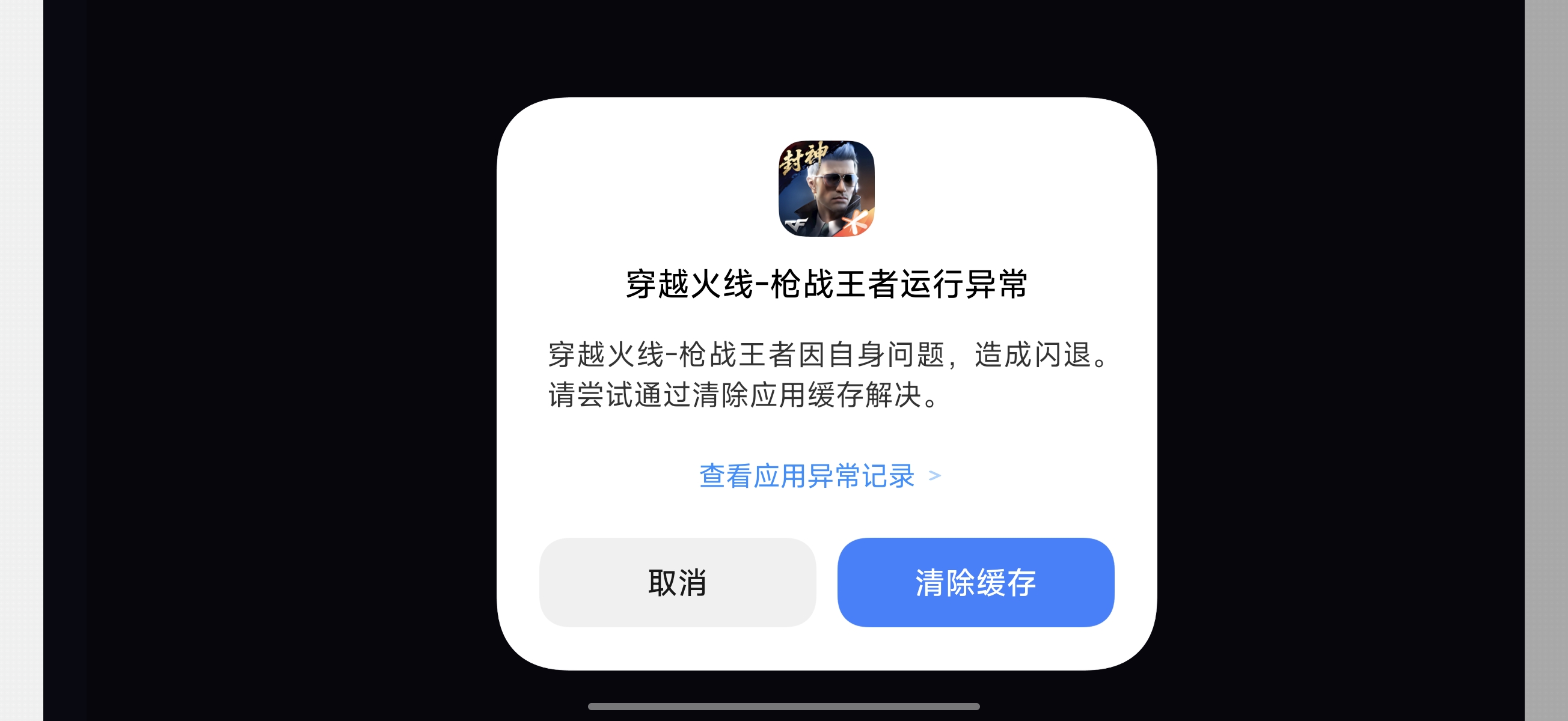Image resolution: width=1568 pixels, height=721 pixels.
Task: Open 查看应用异常记录 link
Action: (819, 476)
